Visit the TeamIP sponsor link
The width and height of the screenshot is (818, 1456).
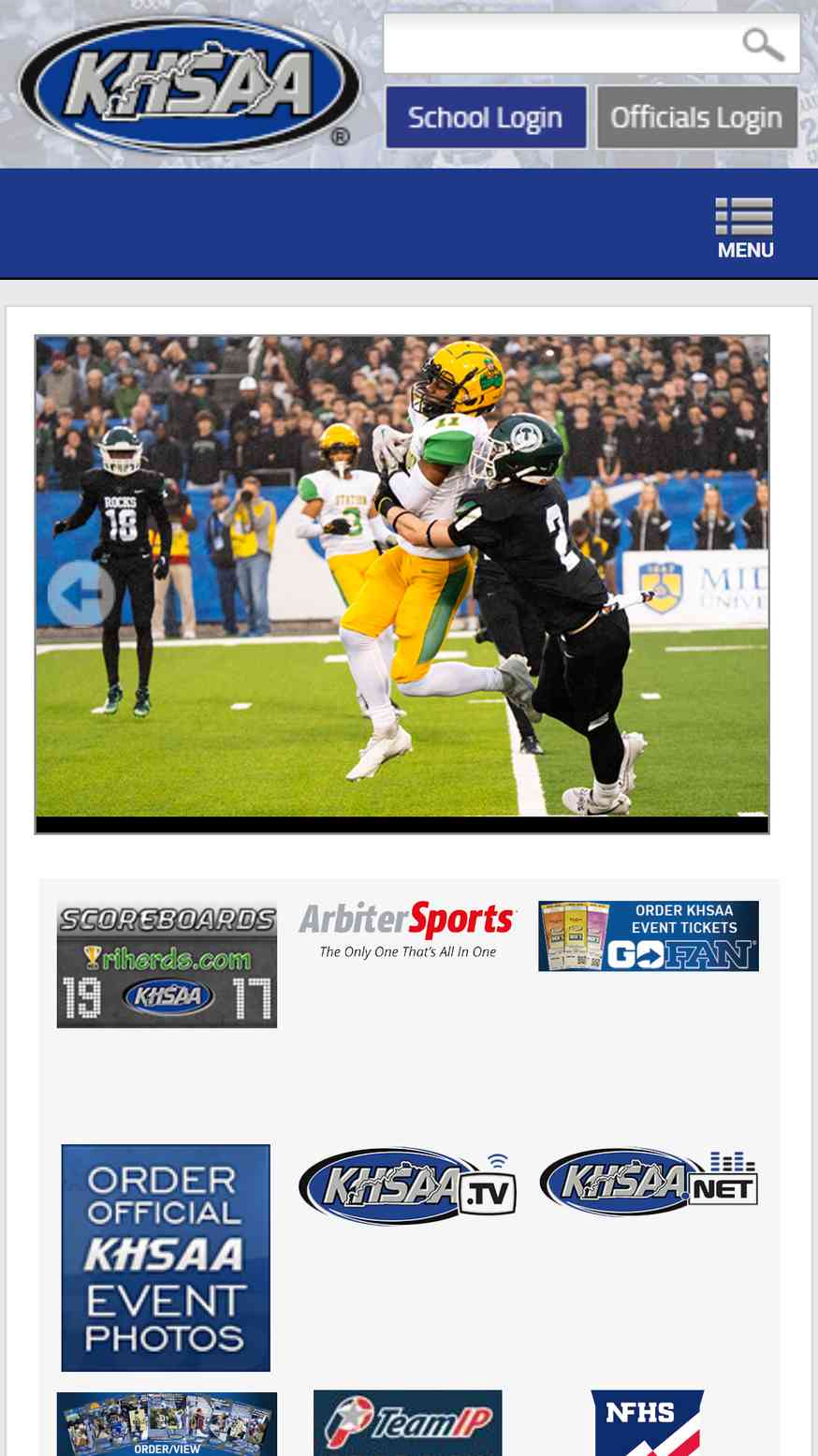tap(407, 1423)
